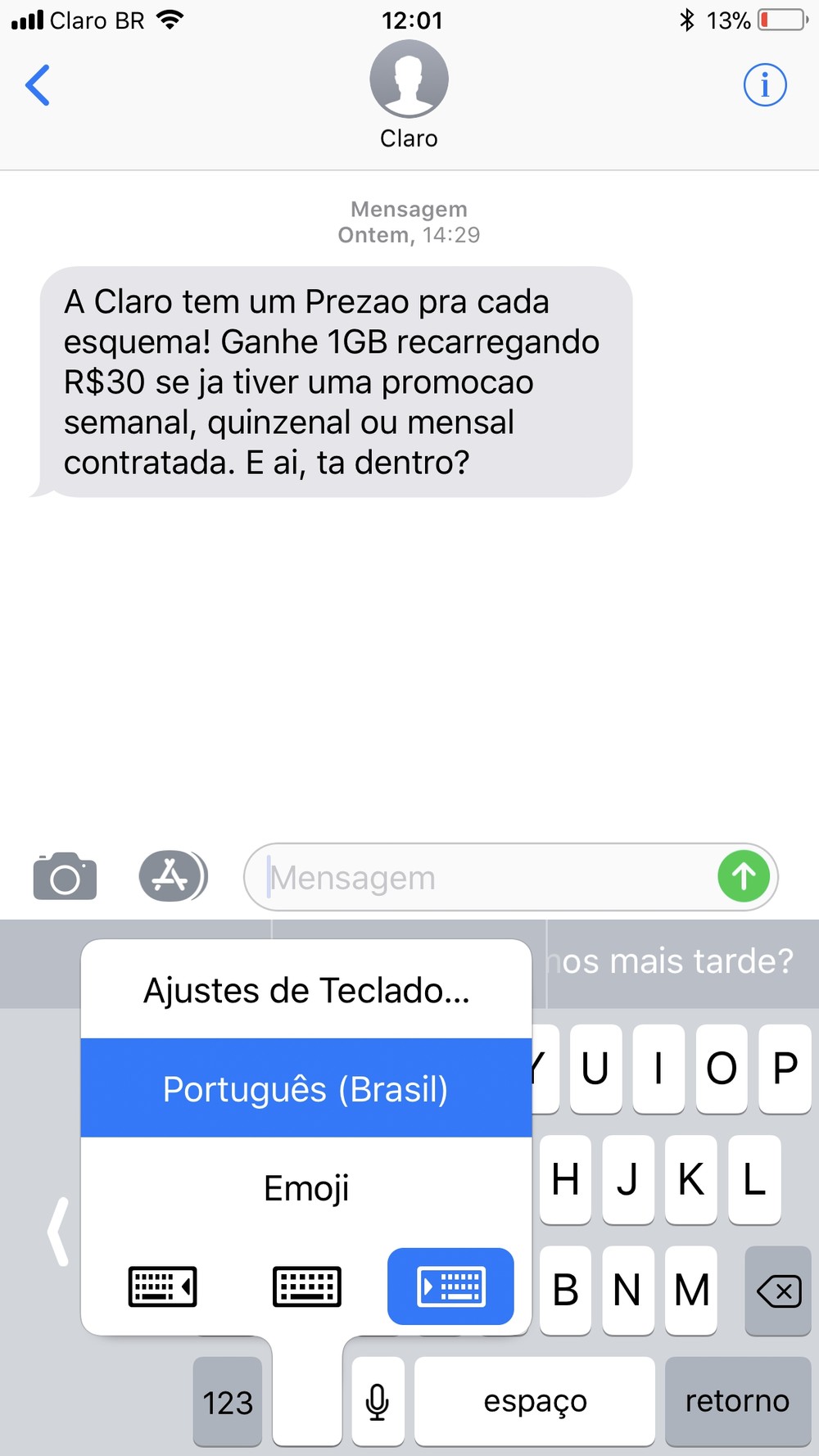Tap the retorno key

(x=737, y=1401)
